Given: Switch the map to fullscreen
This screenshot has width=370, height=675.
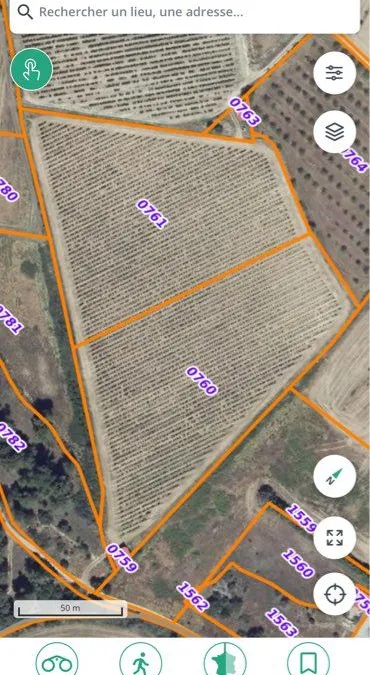Looking at the screenshot, I should (335, 538).
